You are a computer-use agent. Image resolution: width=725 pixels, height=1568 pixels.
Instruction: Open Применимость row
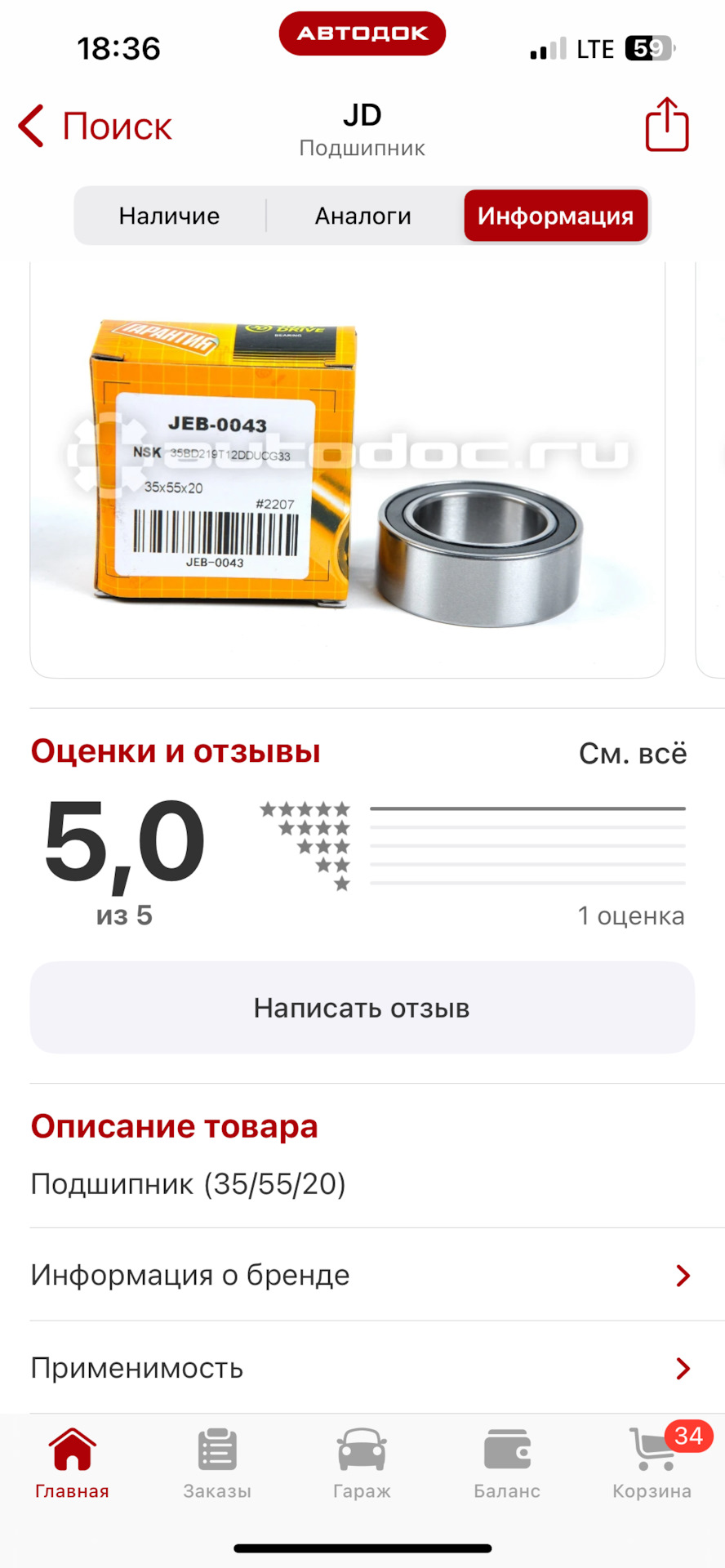[x=362, y=1368]
